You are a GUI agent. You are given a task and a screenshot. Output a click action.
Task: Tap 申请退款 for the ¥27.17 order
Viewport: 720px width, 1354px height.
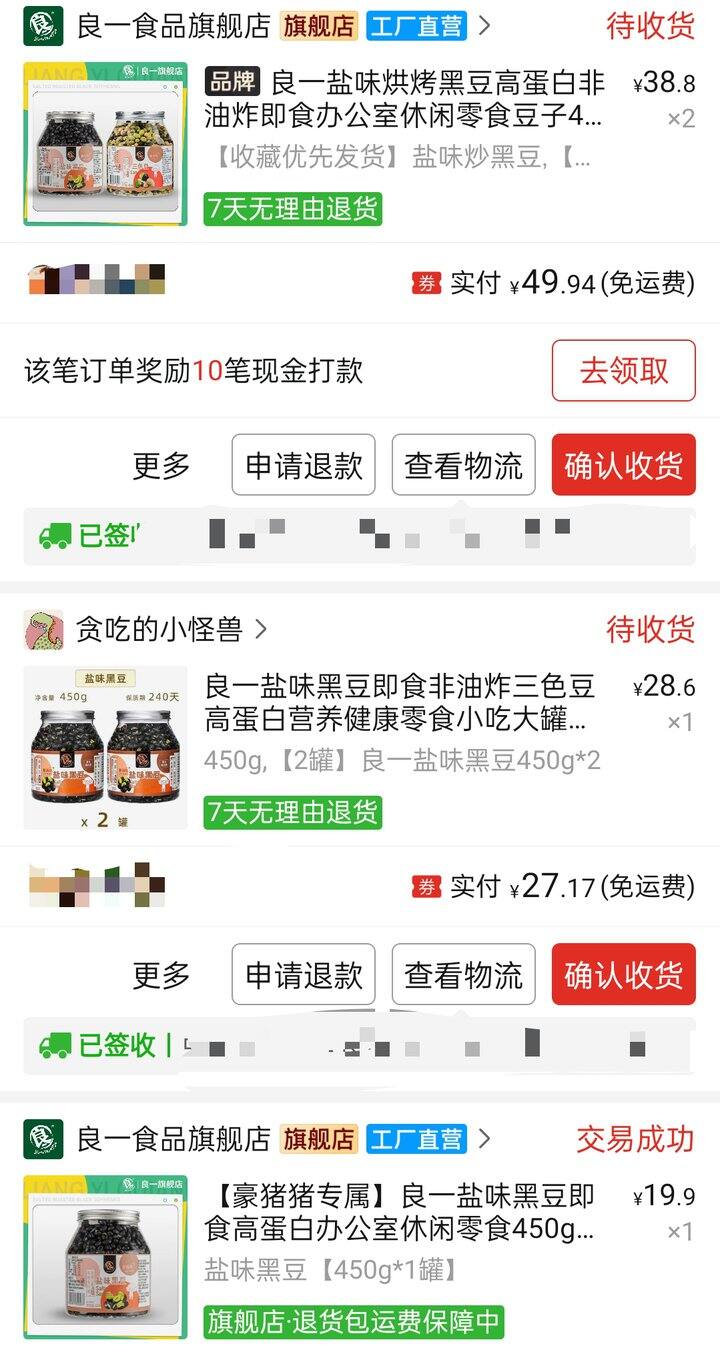303,974
